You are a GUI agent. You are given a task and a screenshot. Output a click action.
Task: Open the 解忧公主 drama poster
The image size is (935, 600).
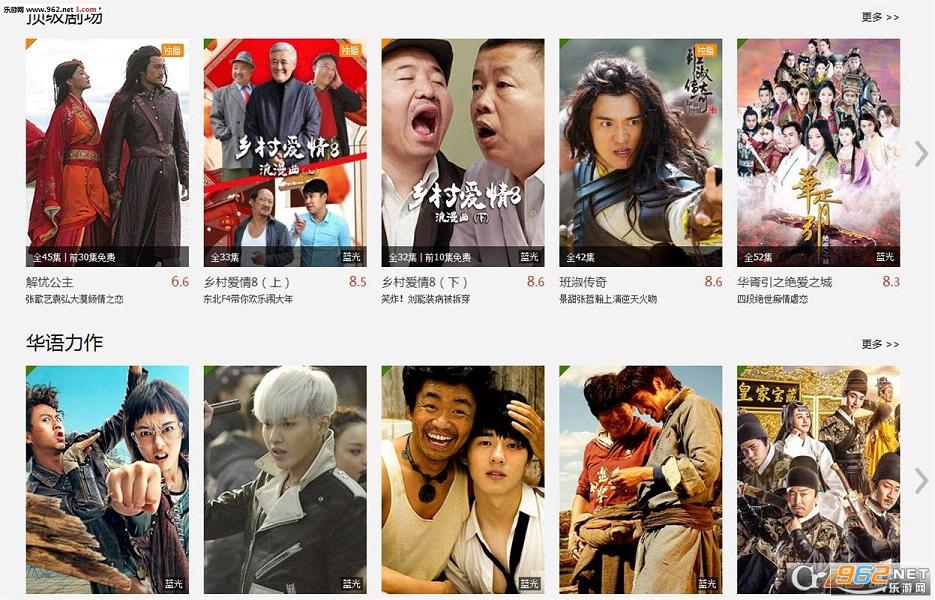107,152
